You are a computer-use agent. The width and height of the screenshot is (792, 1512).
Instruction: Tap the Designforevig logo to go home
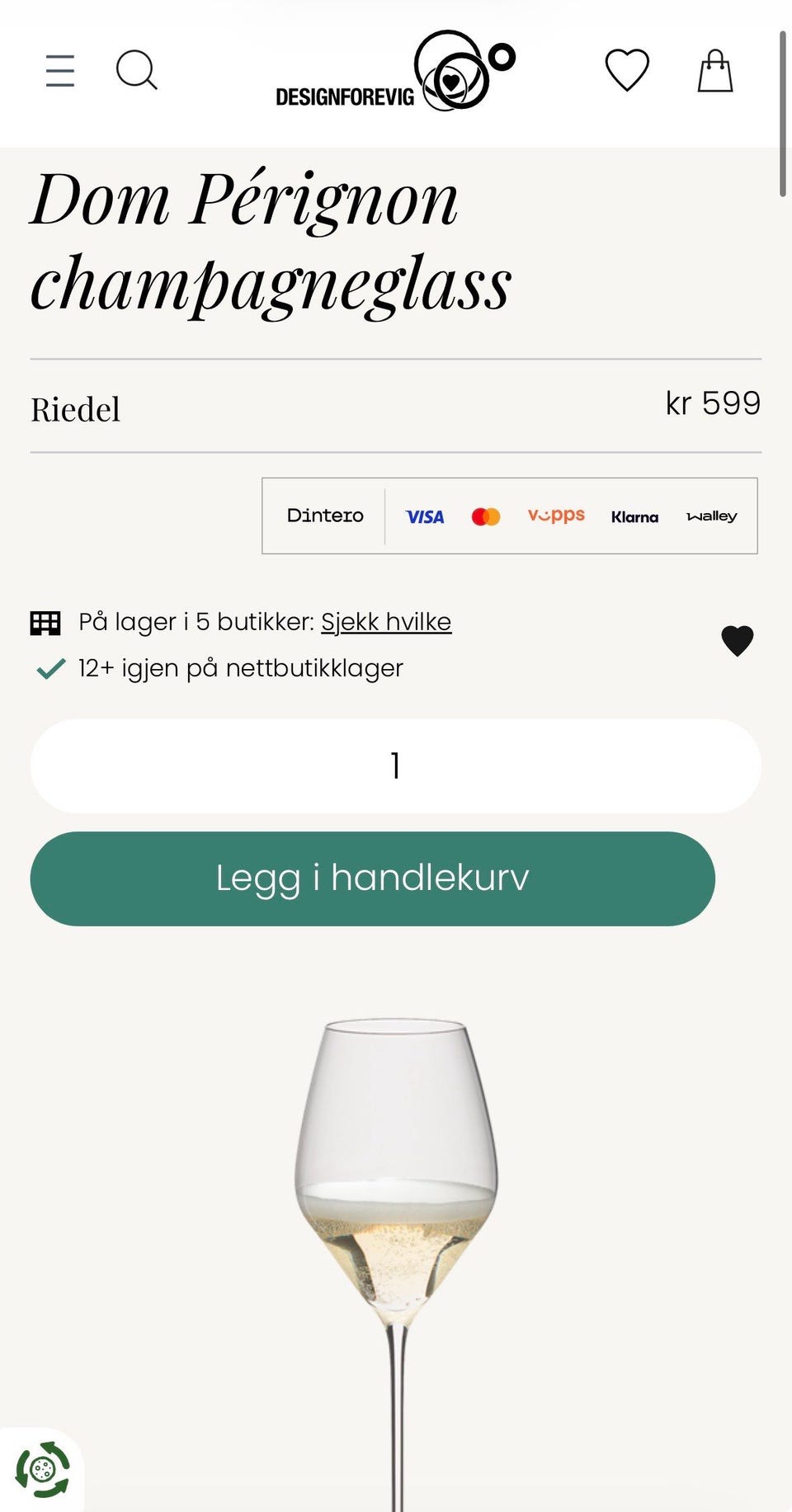396,71
